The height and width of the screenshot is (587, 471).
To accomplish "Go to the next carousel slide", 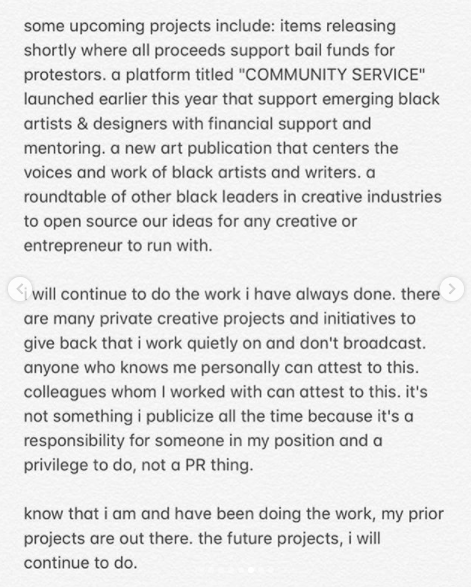I will (452, 289).
